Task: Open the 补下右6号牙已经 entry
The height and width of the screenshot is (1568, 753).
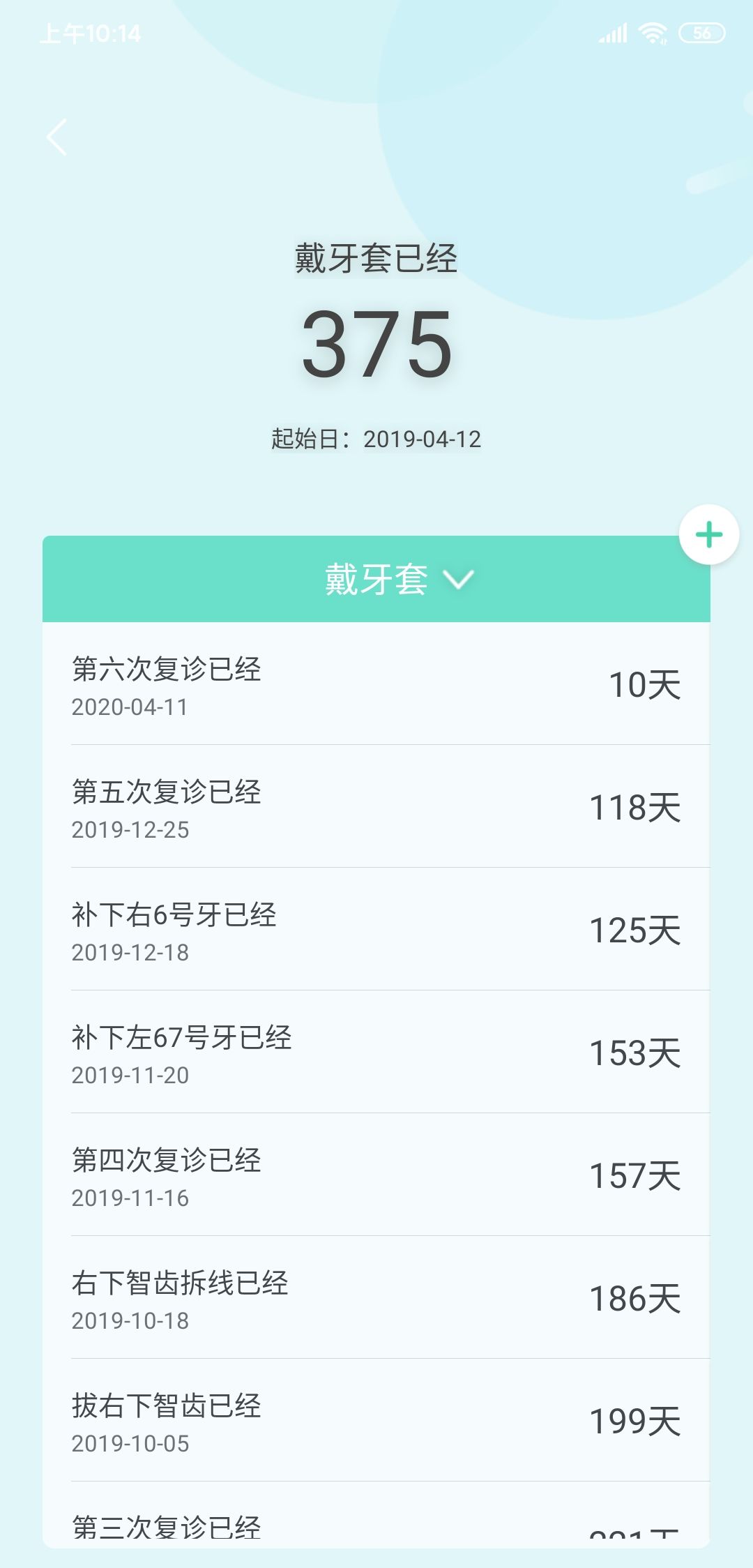Action: point(376,929)
